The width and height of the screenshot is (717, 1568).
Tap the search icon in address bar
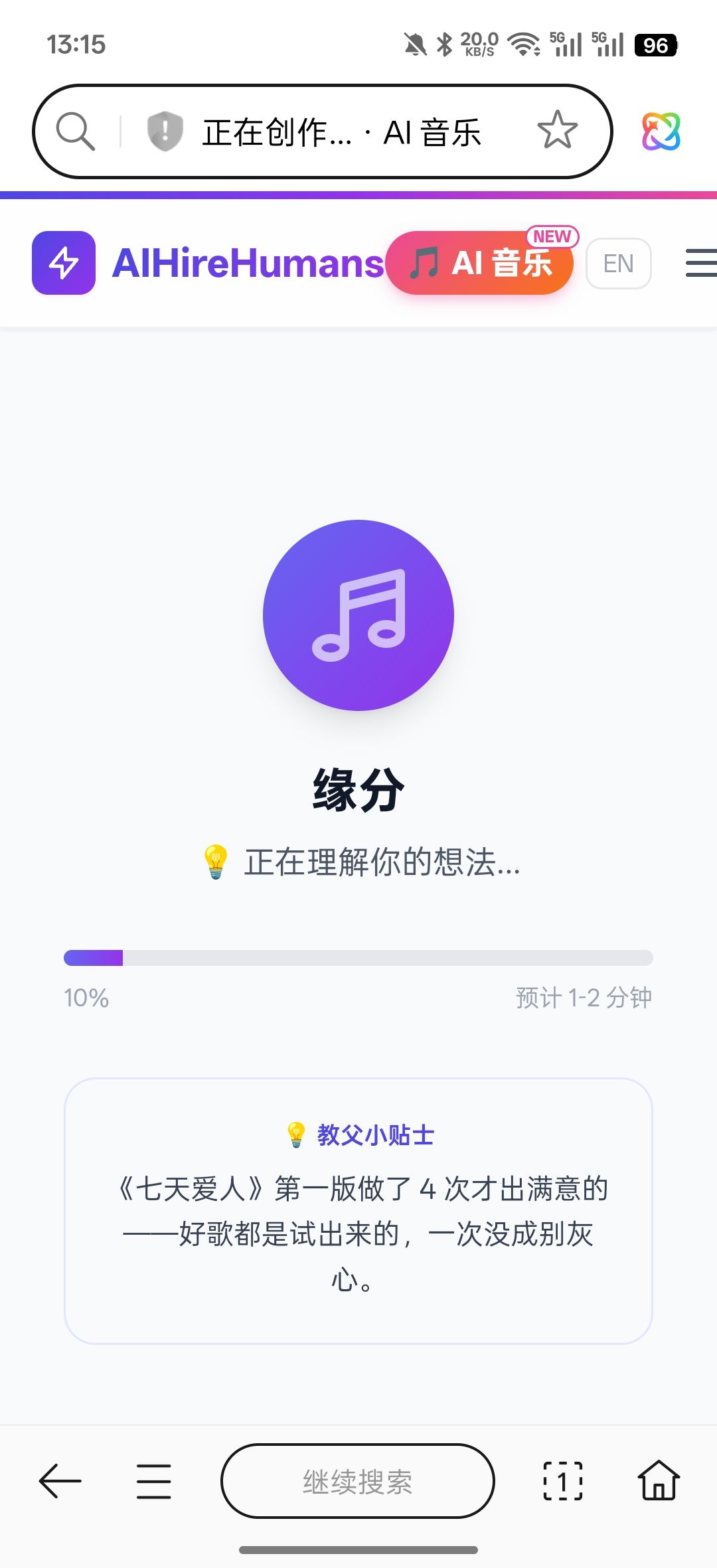[x=76, y=131]
